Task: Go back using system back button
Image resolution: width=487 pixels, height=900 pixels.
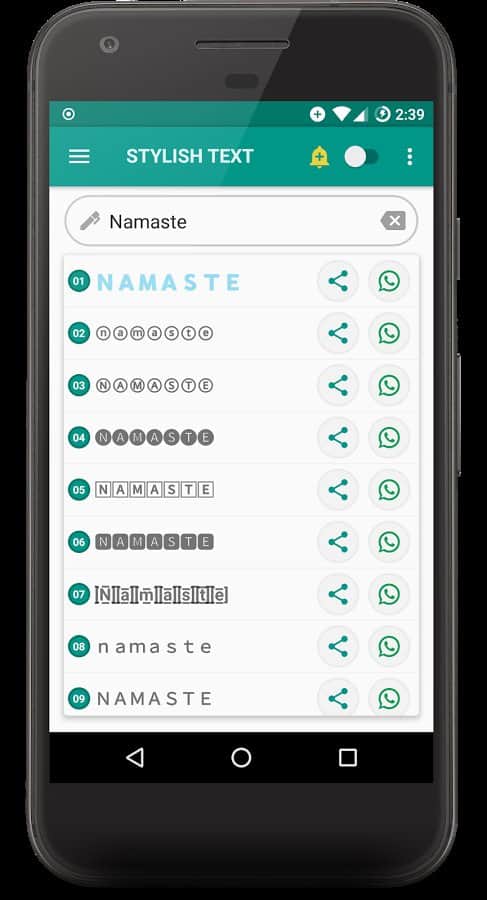Action: point(135,758)
